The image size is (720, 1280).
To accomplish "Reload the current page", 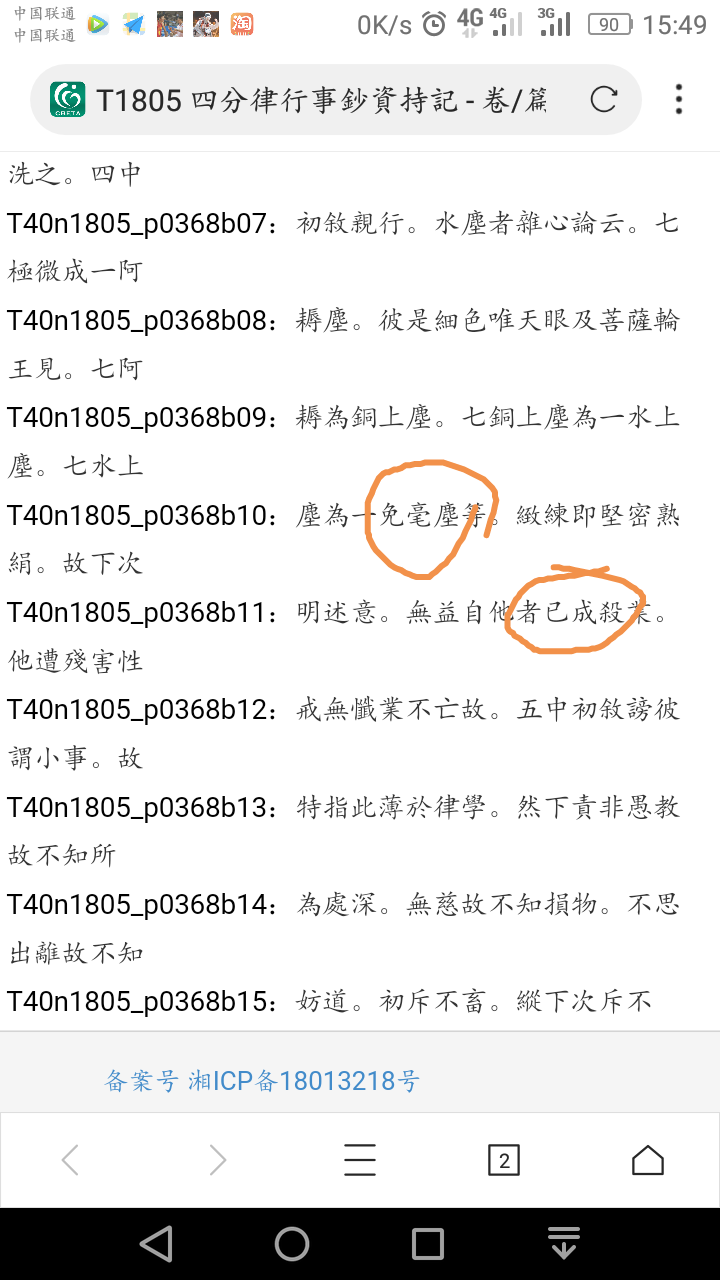I will tap(603, 100).
